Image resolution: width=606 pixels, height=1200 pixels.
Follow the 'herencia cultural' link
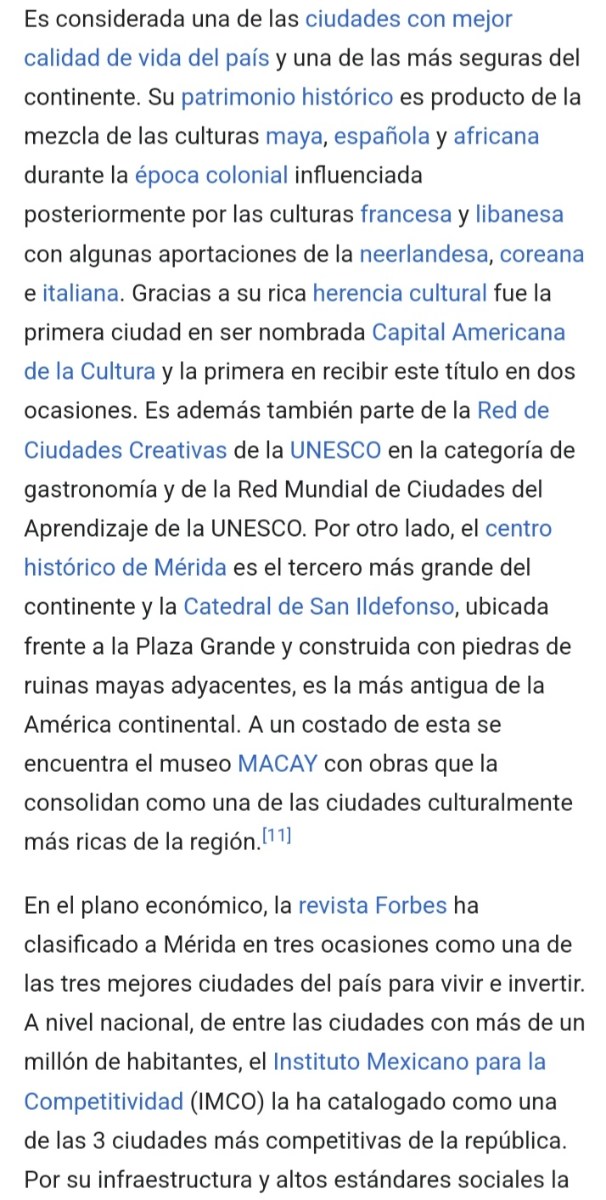(400, 293)
